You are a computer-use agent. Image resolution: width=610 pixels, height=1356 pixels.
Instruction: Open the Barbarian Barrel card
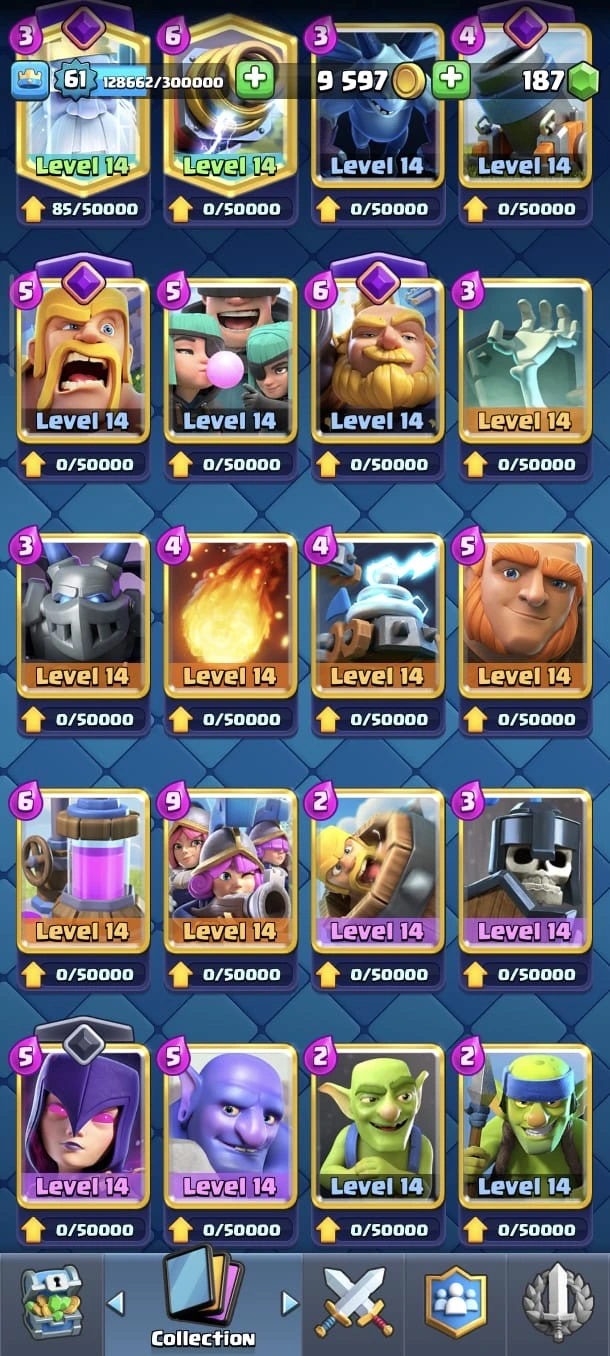point(377,870)
